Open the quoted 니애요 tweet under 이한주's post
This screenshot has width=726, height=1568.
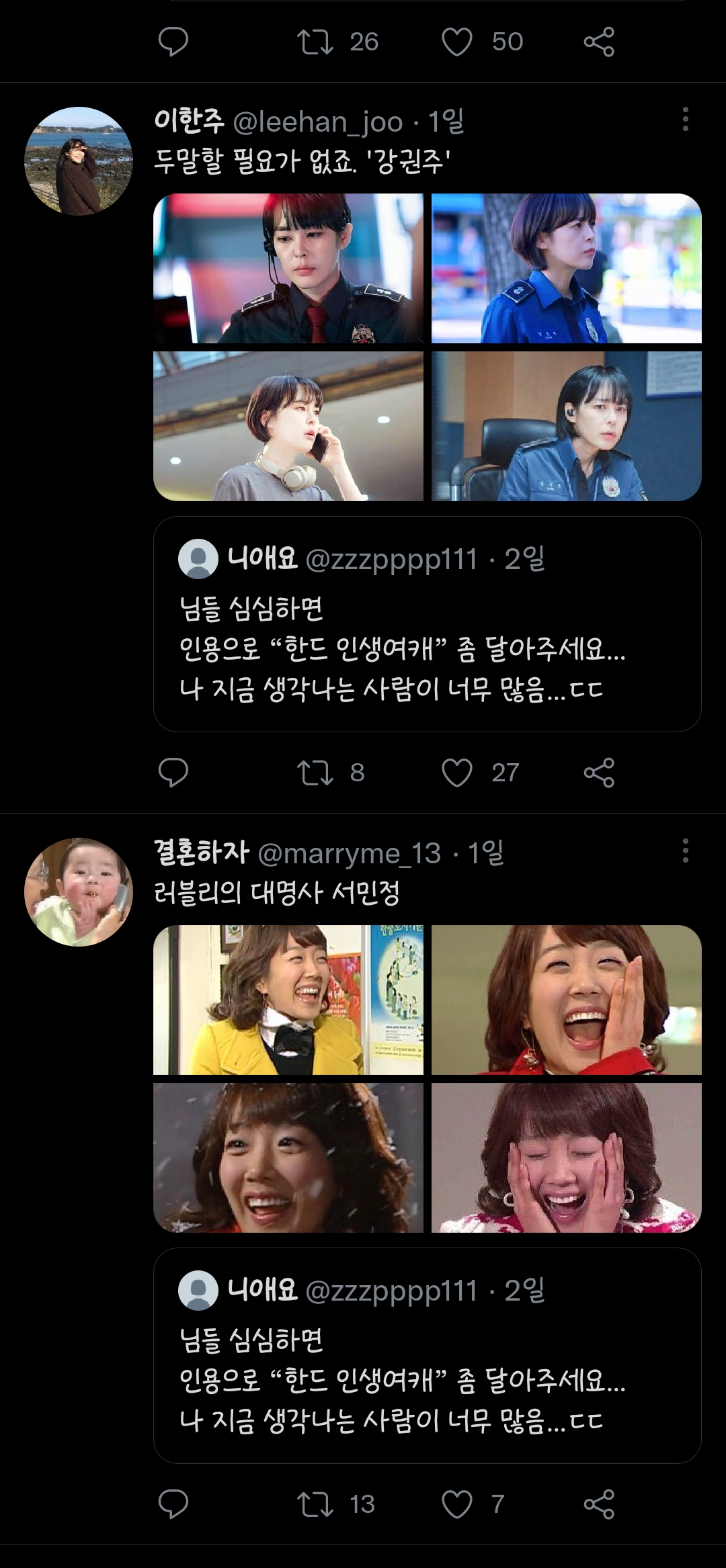click(427, 623)
